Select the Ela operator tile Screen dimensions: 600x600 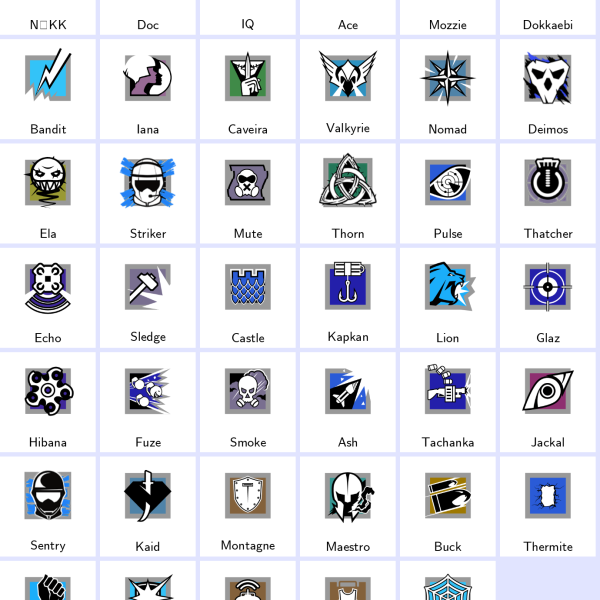click(48, 192)
